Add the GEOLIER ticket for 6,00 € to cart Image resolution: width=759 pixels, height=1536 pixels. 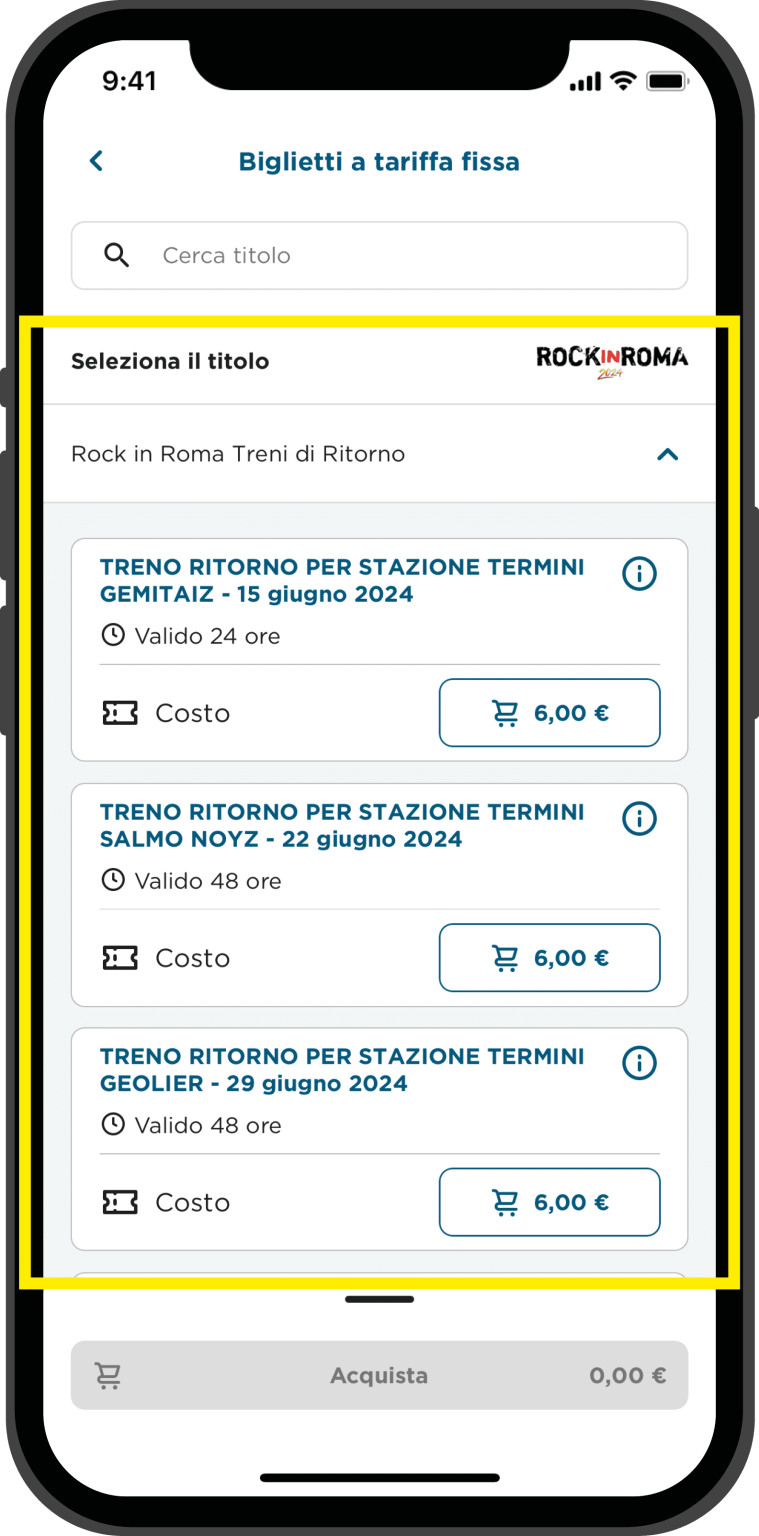coord(550,1202)
